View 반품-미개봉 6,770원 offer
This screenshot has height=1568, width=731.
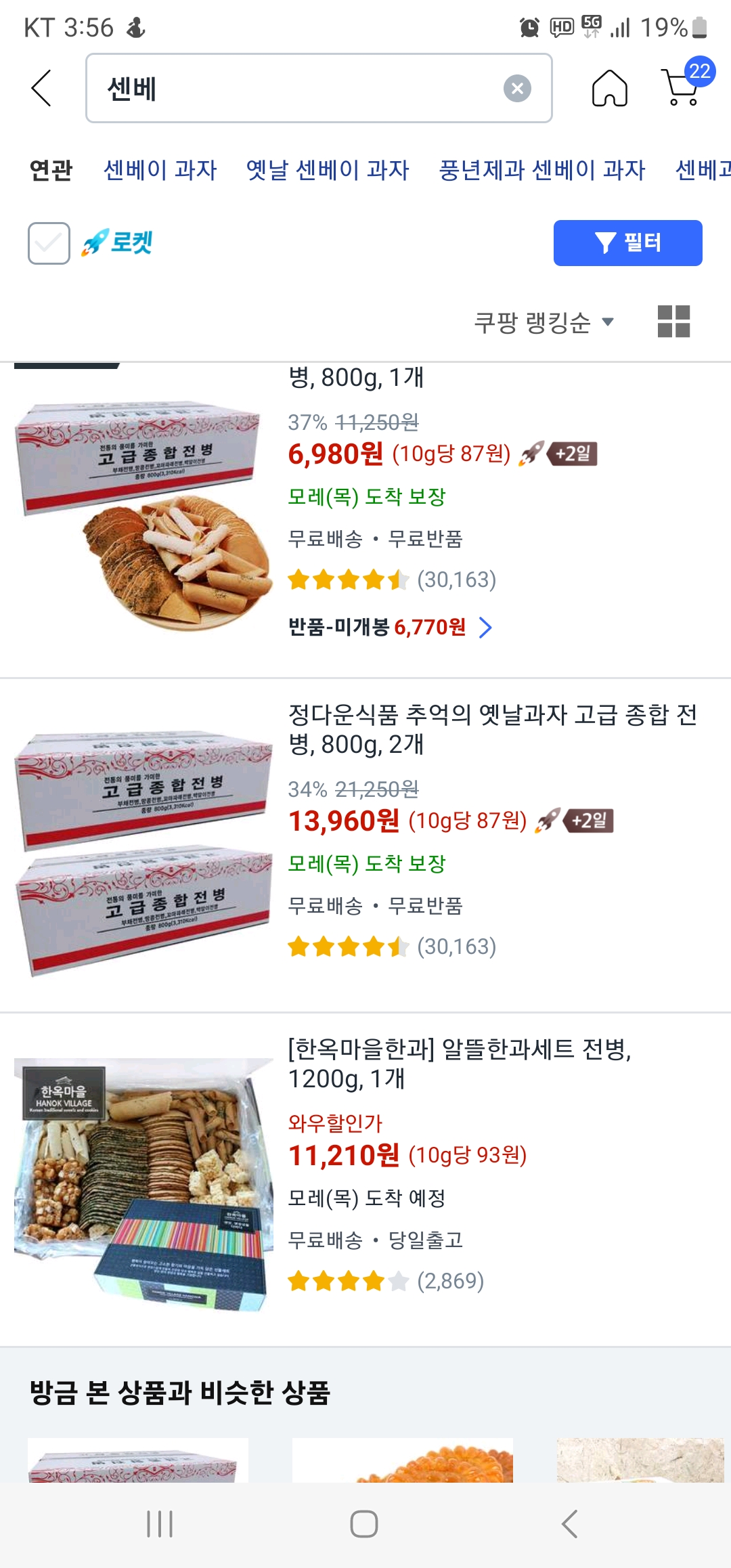[390, 628]
